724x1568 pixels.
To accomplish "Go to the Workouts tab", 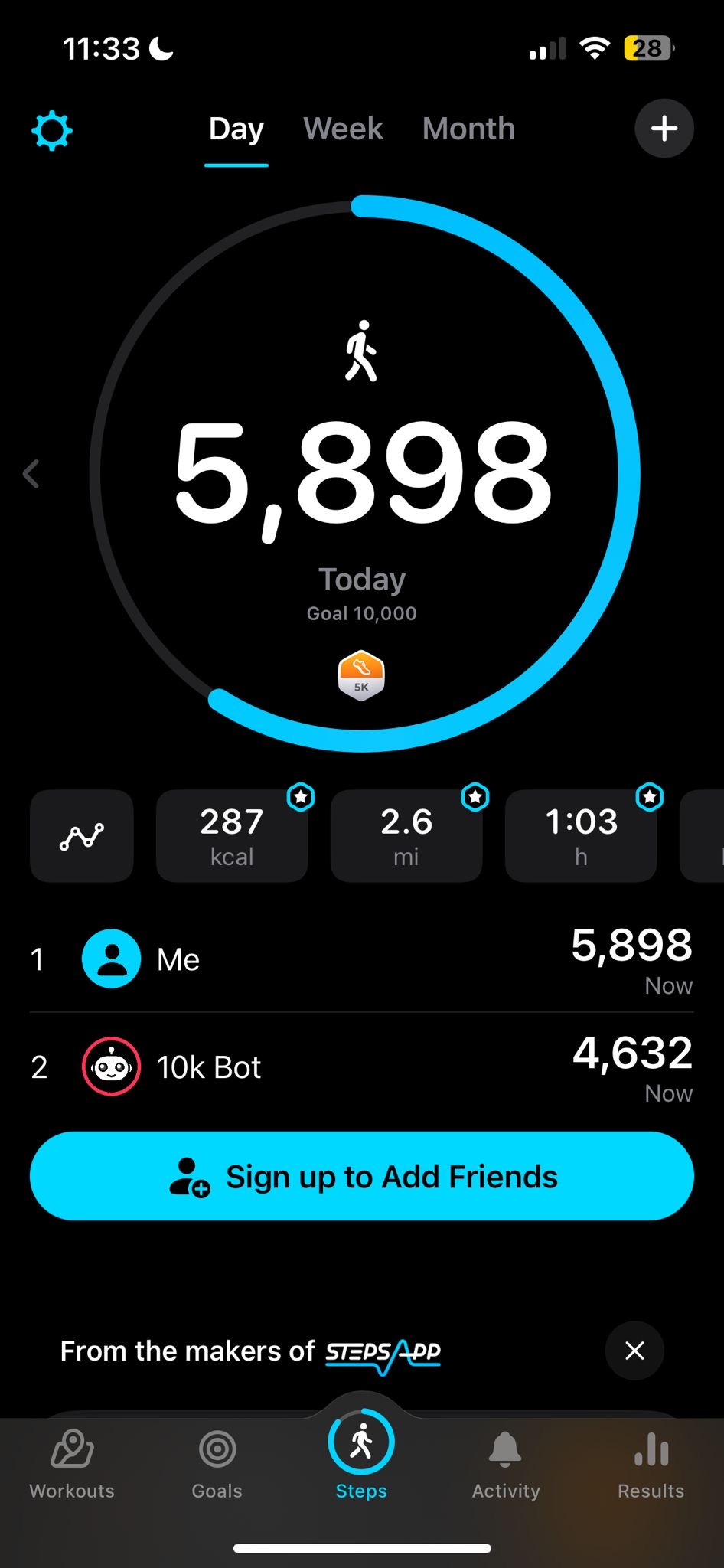I will pyautogui.click(x=72, y=1464).
